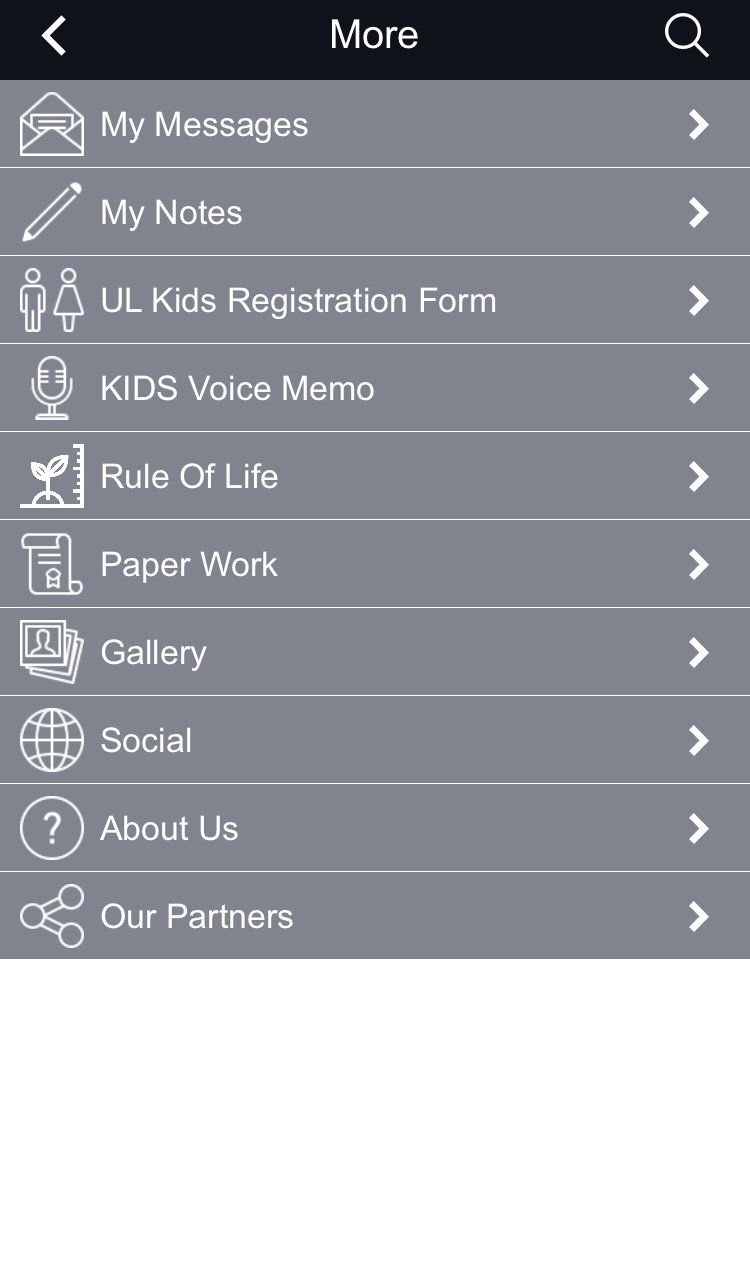The image size is (750, 1286).
Task: Open the About Us page
Action: (x=168, y=828)
